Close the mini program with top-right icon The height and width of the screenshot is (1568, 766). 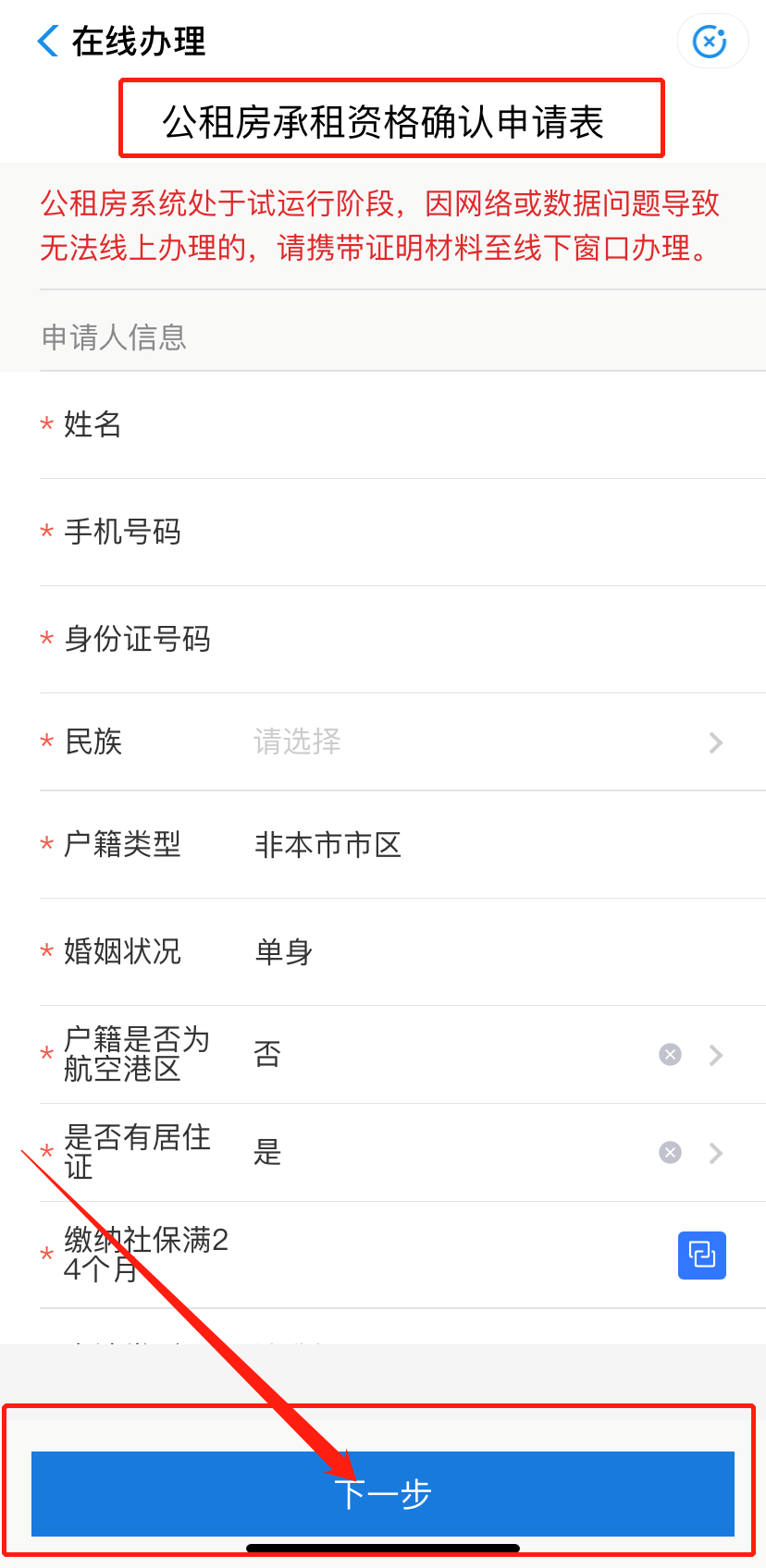point(710,42)
